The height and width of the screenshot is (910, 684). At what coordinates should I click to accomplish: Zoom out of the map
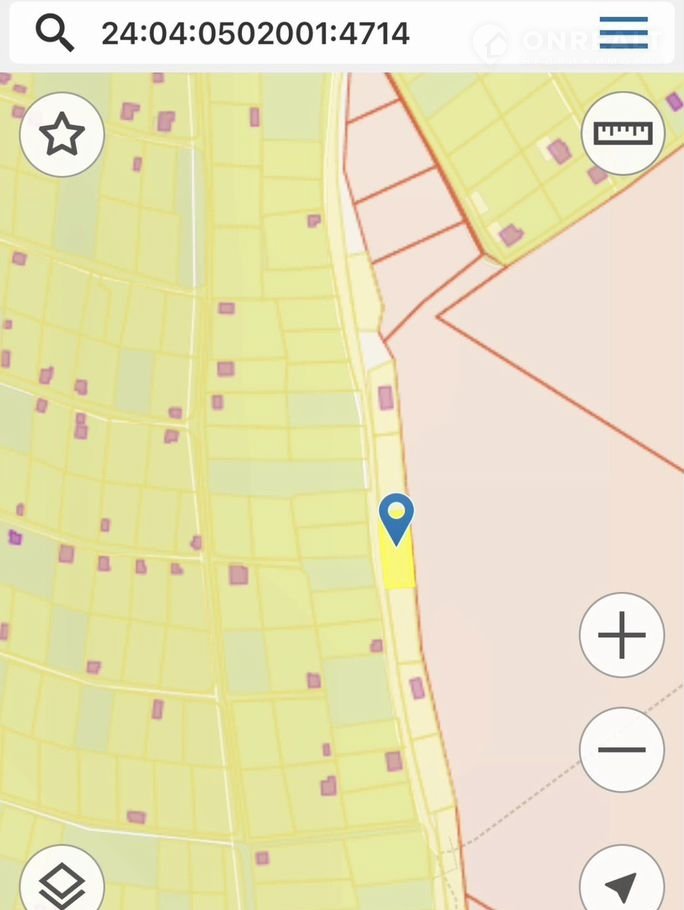point(622,749)
